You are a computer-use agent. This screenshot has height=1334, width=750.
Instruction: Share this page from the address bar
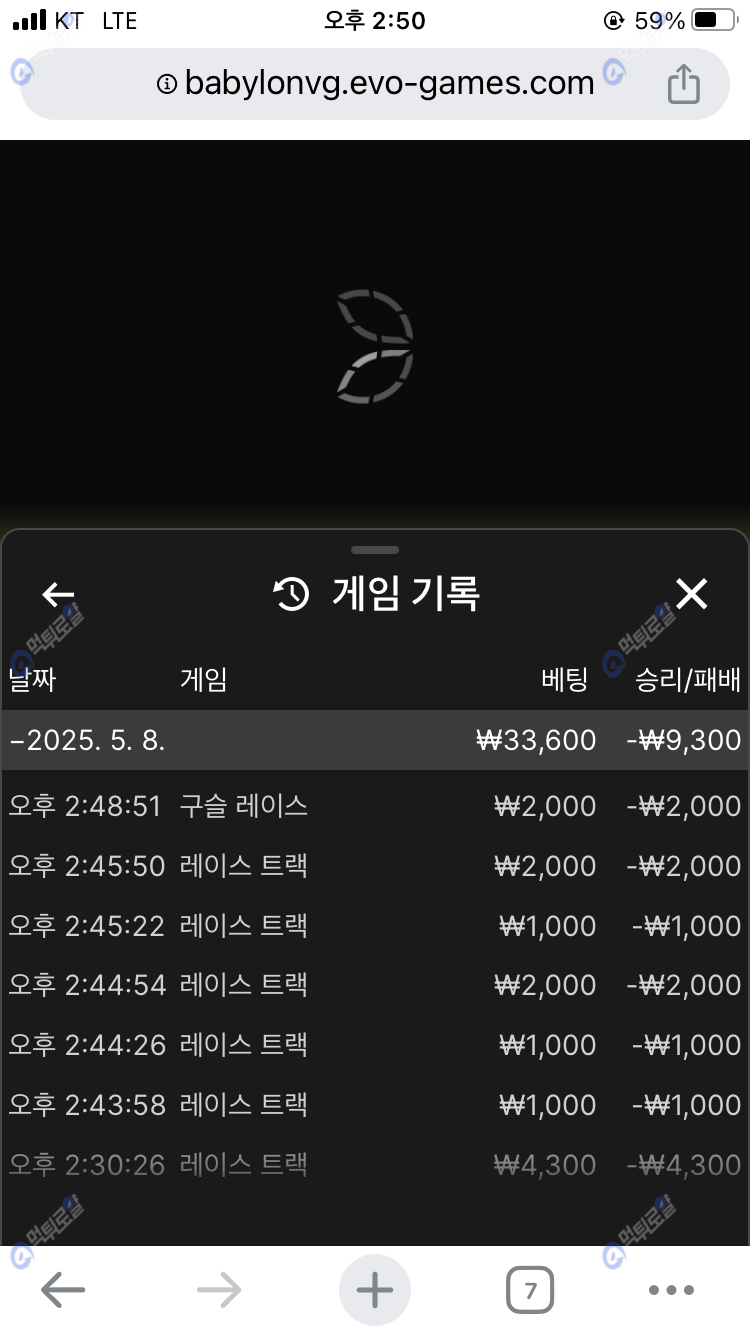coord(683,83)
